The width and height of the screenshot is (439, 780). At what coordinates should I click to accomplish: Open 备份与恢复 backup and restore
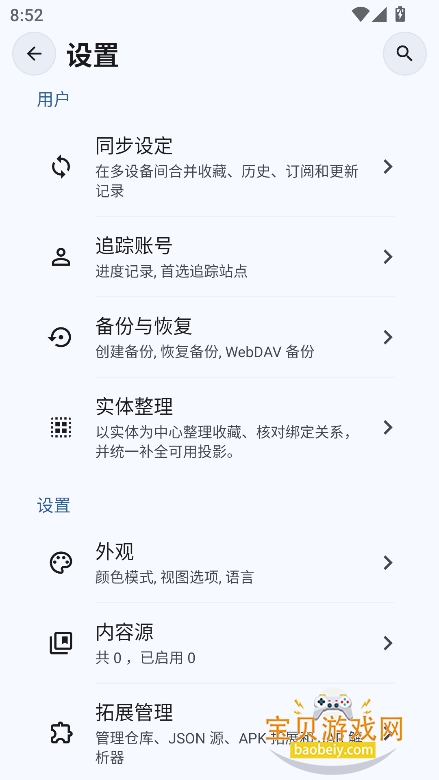pos(219,337)
